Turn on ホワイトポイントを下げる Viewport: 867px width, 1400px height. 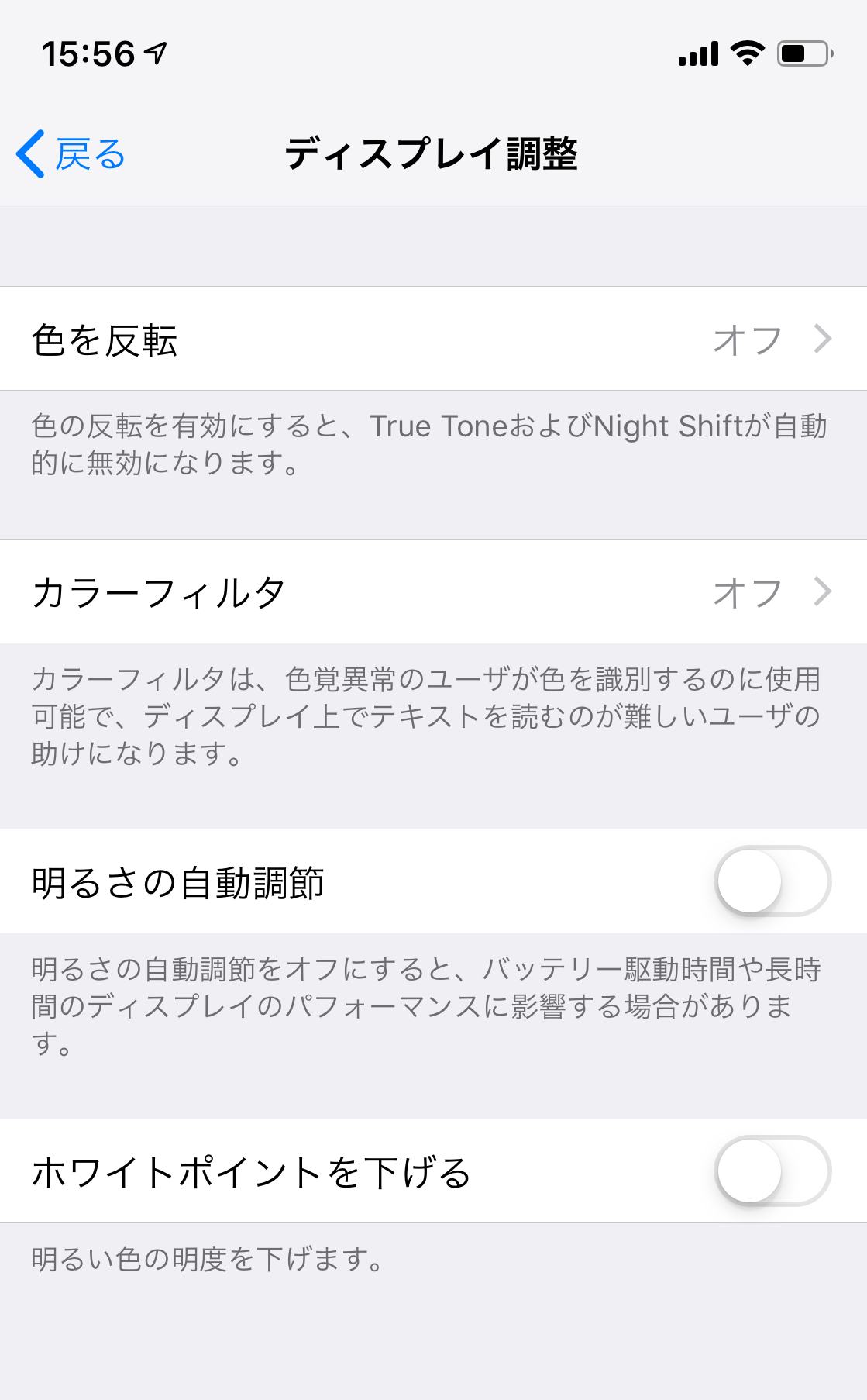[772, 1171]
